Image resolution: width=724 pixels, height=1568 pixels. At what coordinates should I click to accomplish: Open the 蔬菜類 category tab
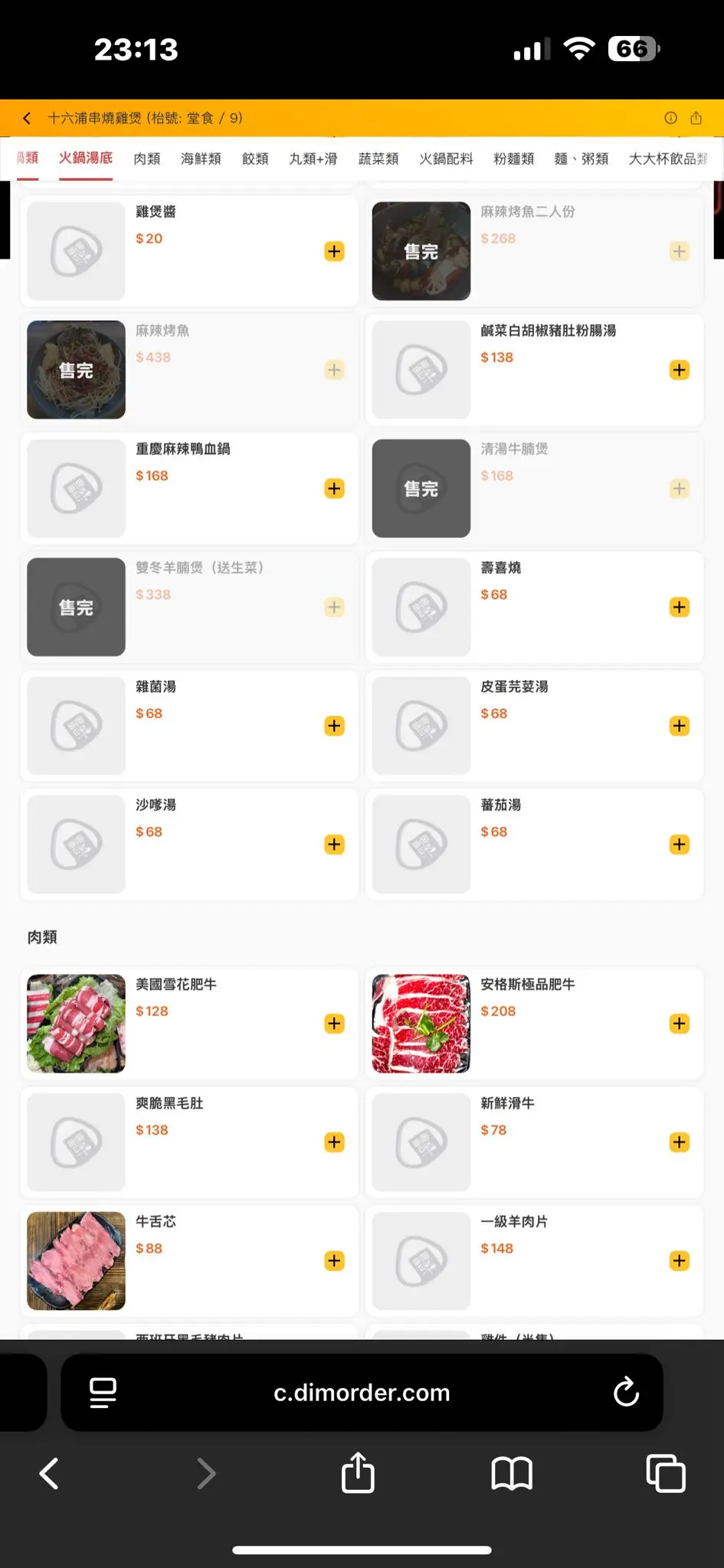(378, 158)
